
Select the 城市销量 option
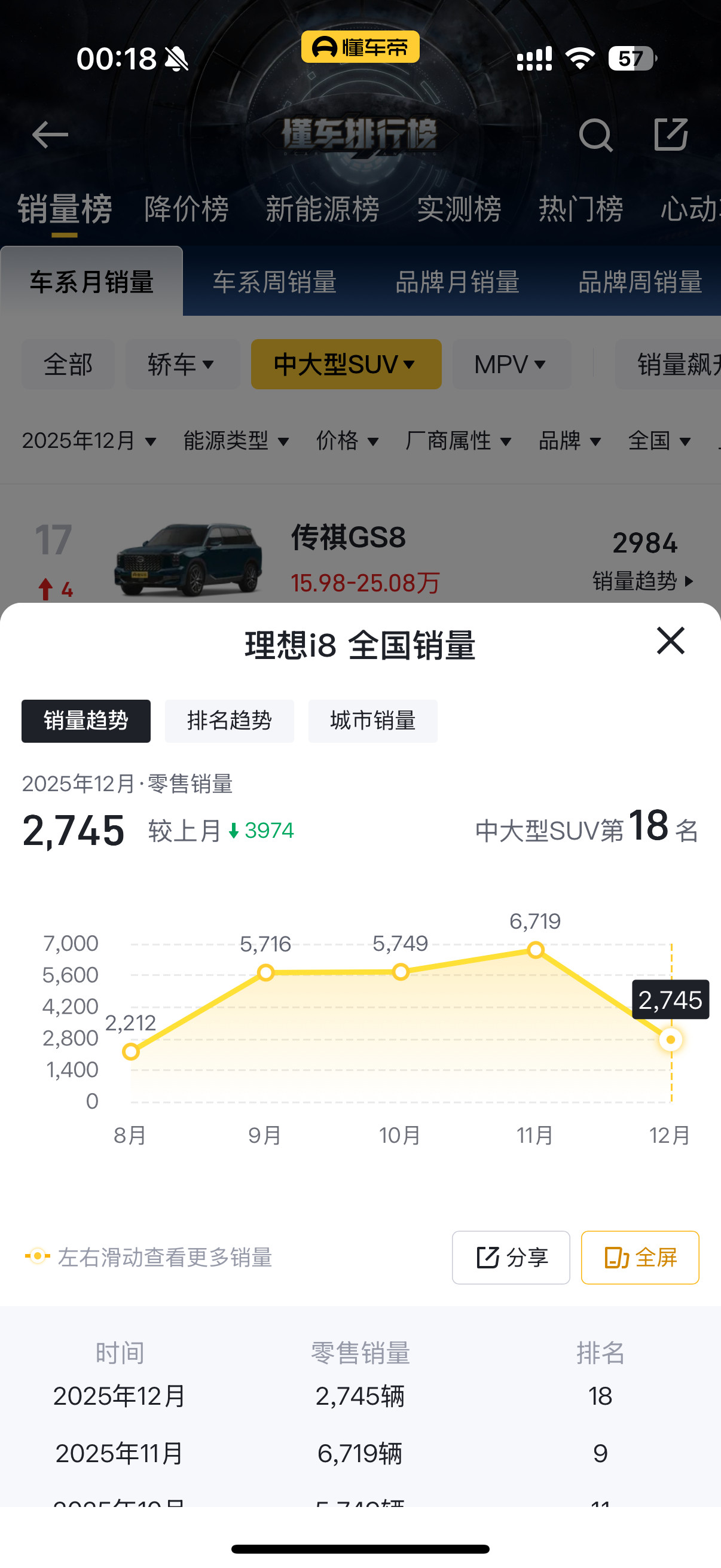(x=372, y=721)
